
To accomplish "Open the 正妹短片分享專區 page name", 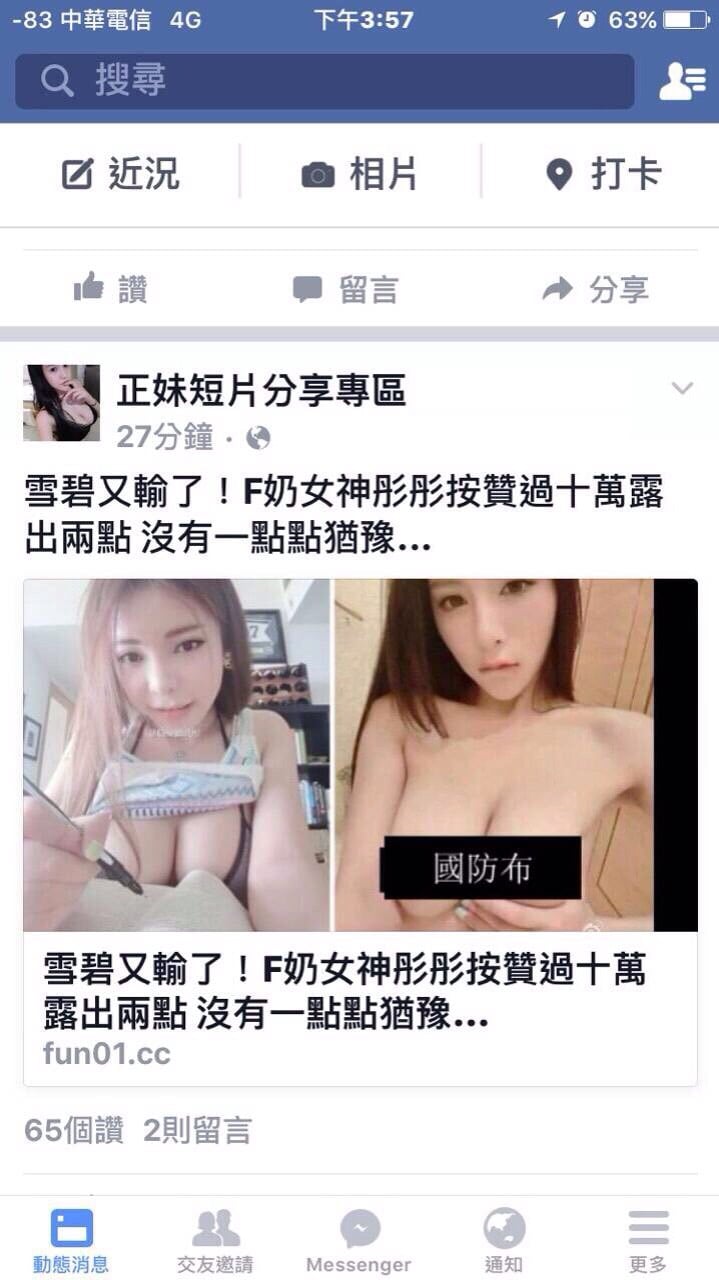I will point(261,391).
